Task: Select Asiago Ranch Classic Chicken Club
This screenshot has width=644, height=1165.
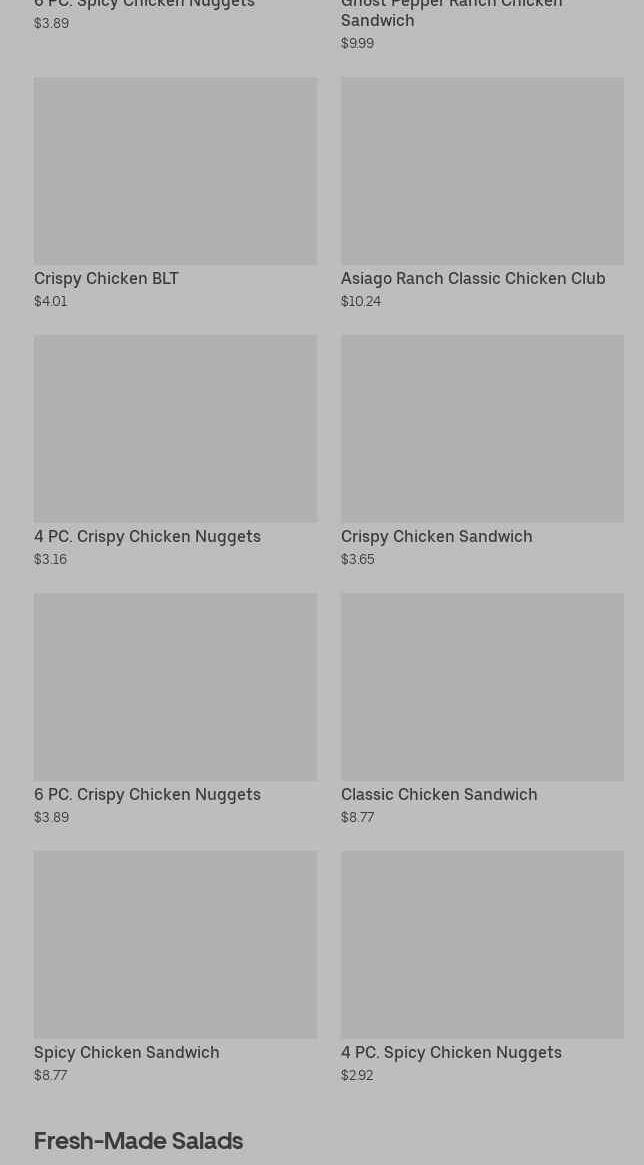Action: 482,193
